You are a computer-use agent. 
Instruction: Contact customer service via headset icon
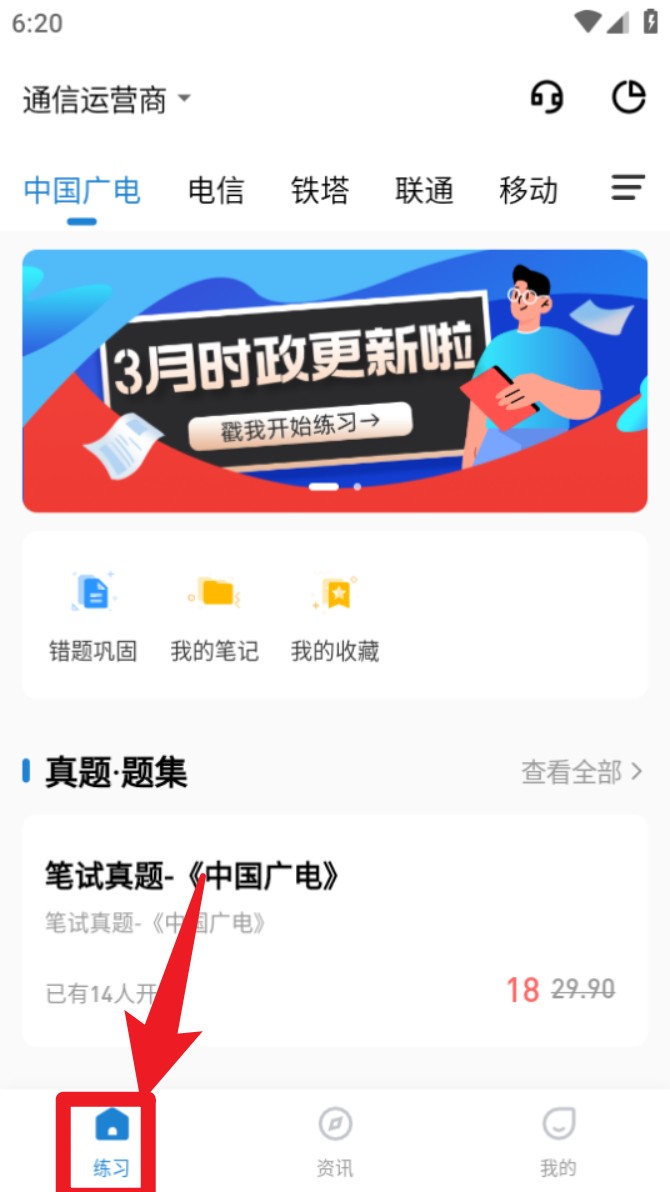point(546,98)
